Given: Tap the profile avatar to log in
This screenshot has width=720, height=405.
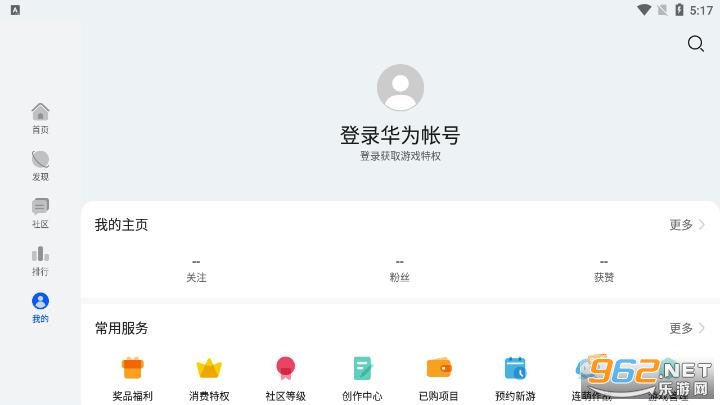Looking at the screenshot, I should coord(400,87).
